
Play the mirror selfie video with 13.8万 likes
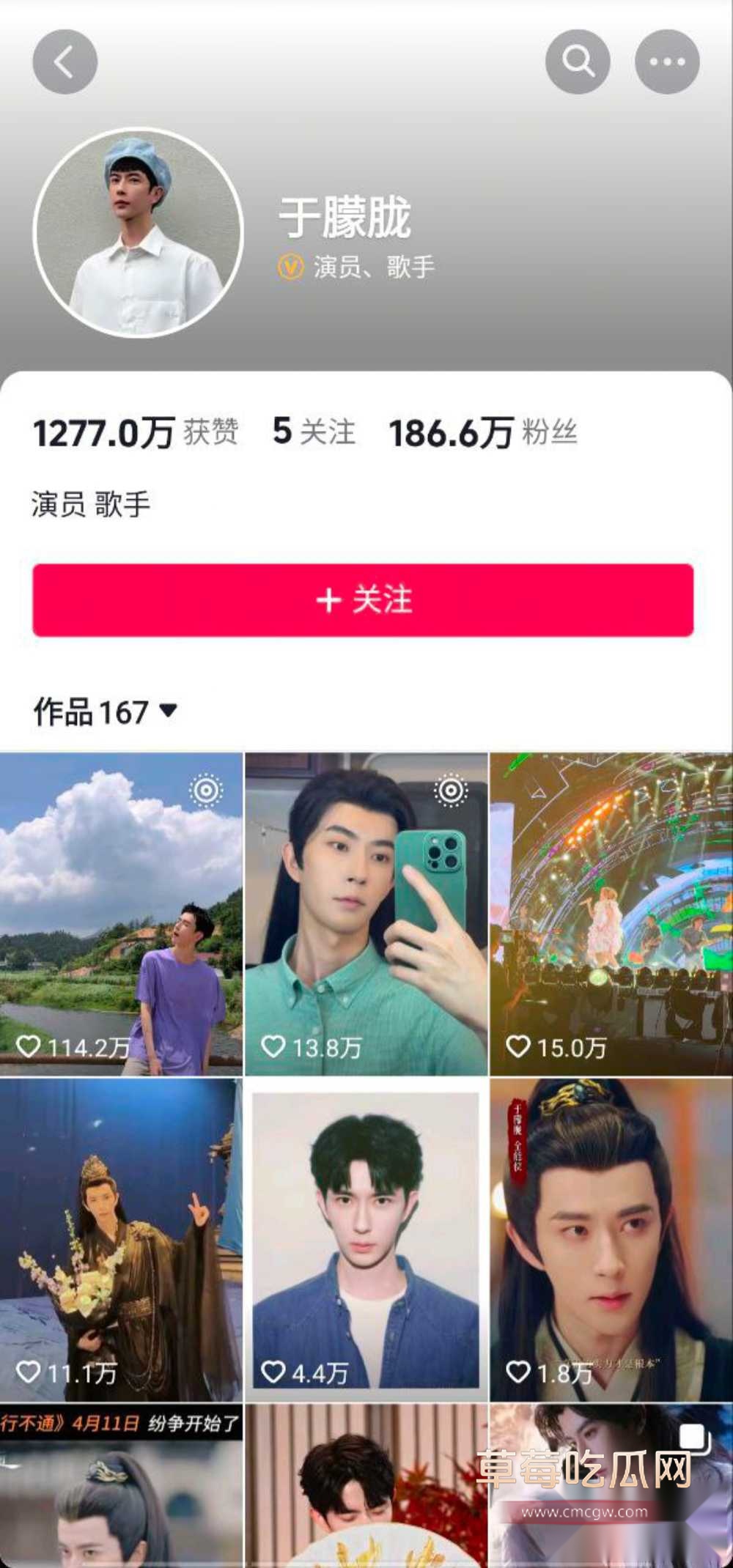366,914
